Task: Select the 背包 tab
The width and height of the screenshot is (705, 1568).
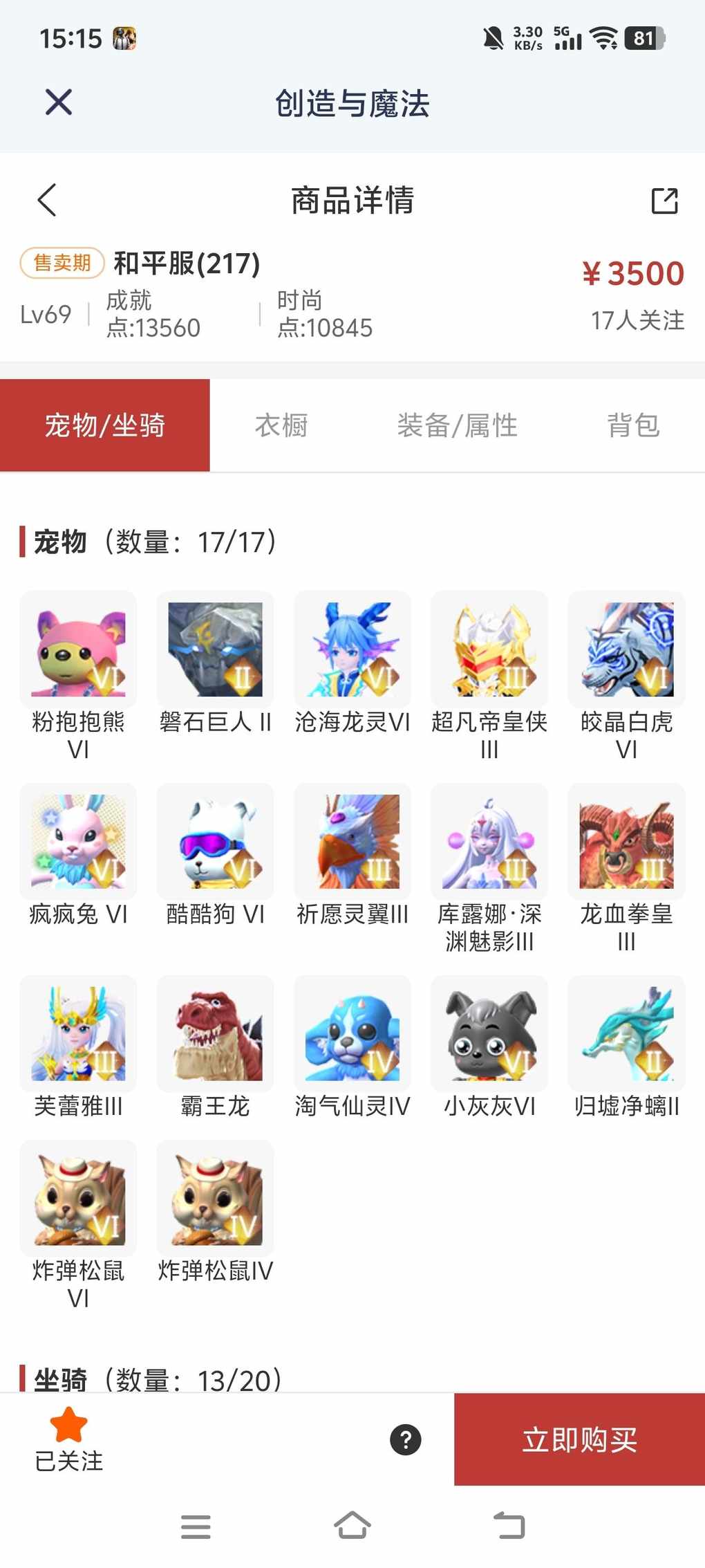Action: click(x=633, y=425)
